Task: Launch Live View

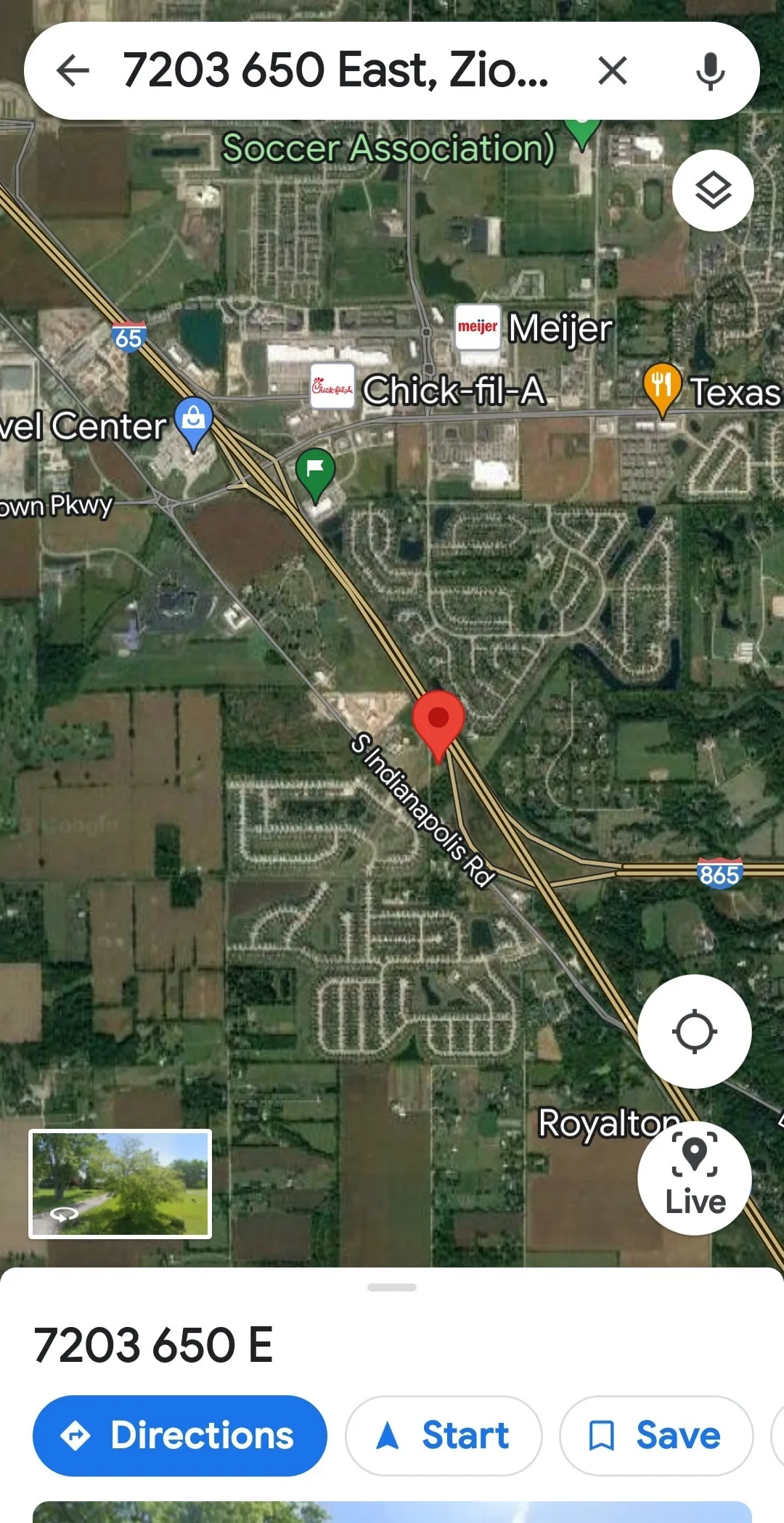Action: tap(695, 1177)
